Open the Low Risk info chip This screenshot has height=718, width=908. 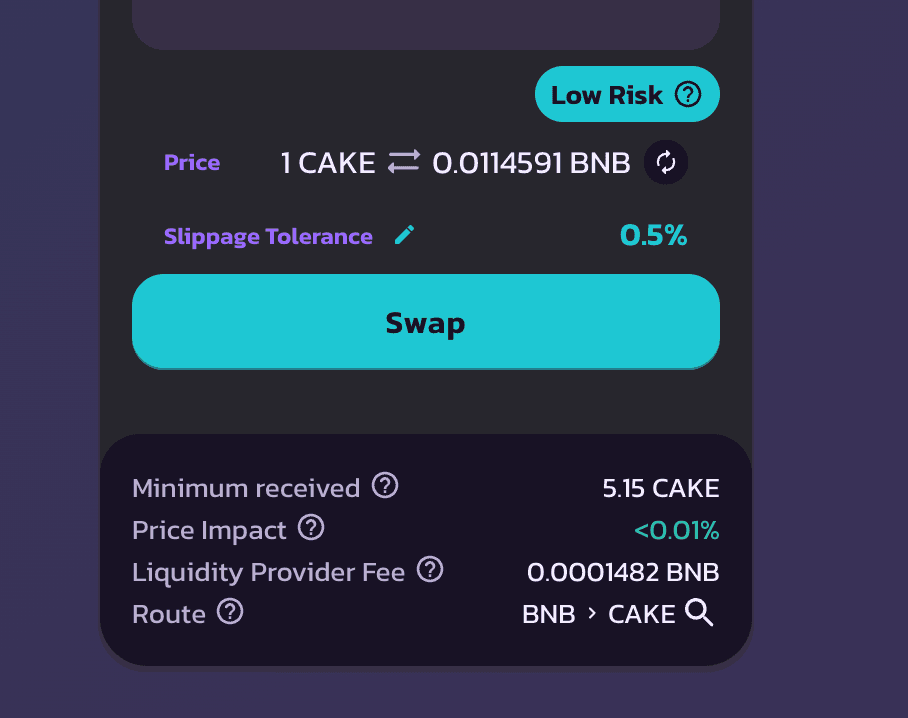627,95
